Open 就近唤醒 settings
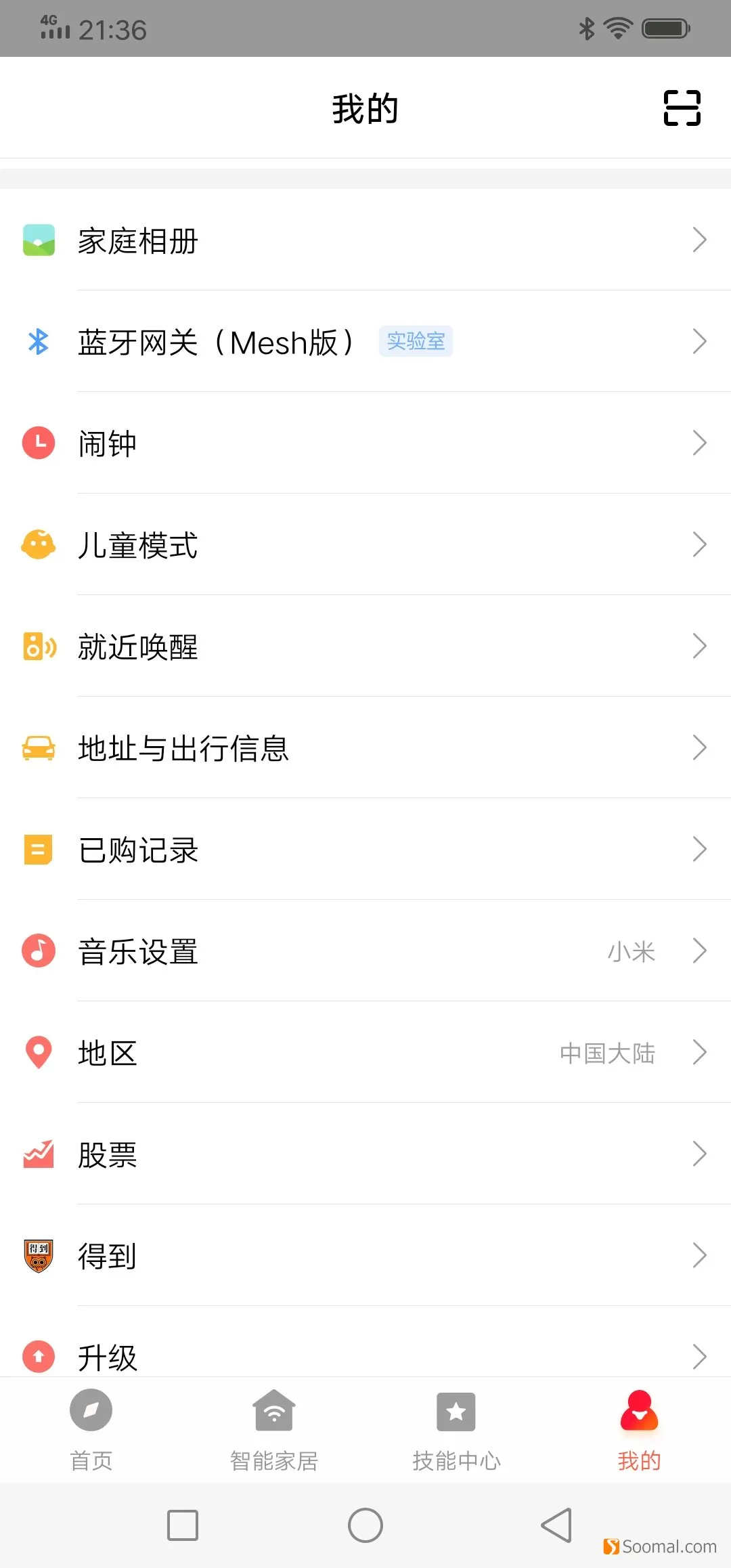 (365, 647)
